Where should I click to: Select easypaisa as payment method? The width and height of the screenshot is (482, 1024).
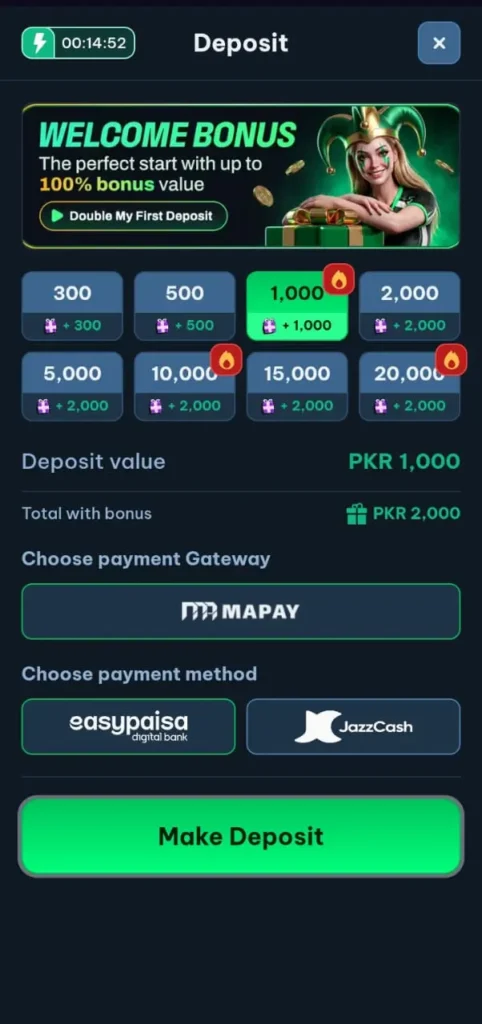click(x=129, y=727)
